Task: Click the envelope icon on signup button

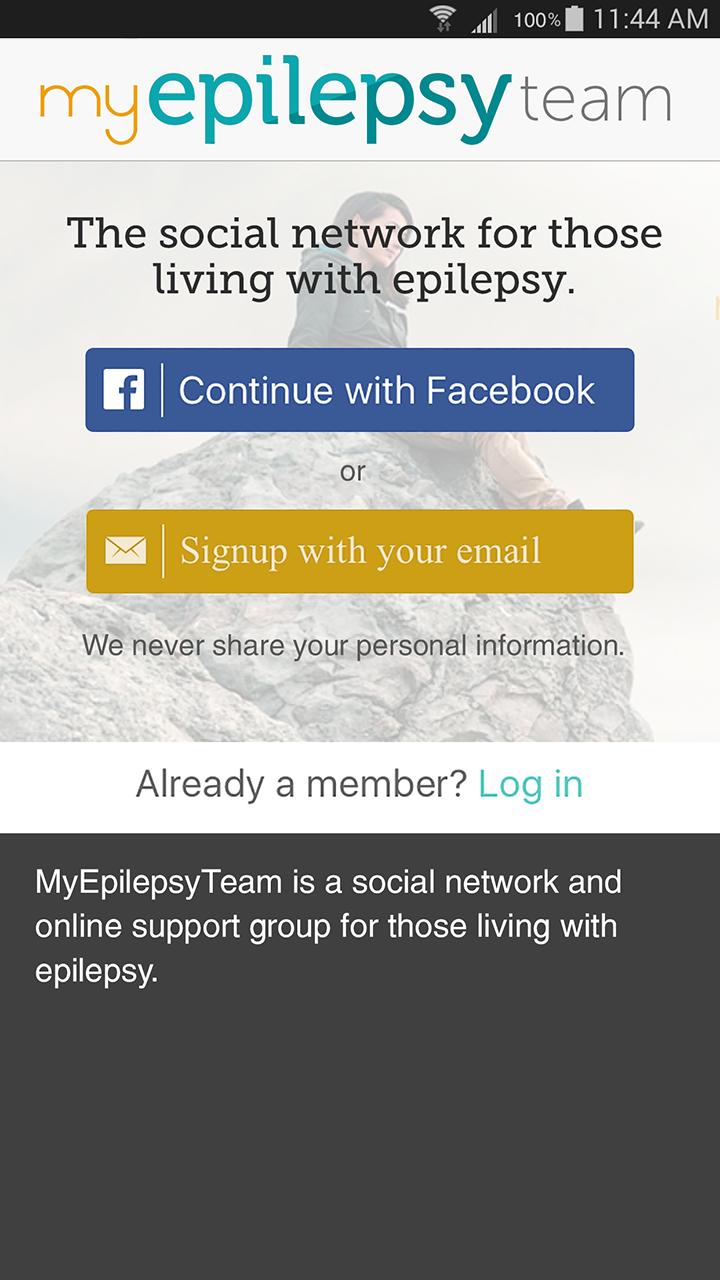Action: click(126, 551)
